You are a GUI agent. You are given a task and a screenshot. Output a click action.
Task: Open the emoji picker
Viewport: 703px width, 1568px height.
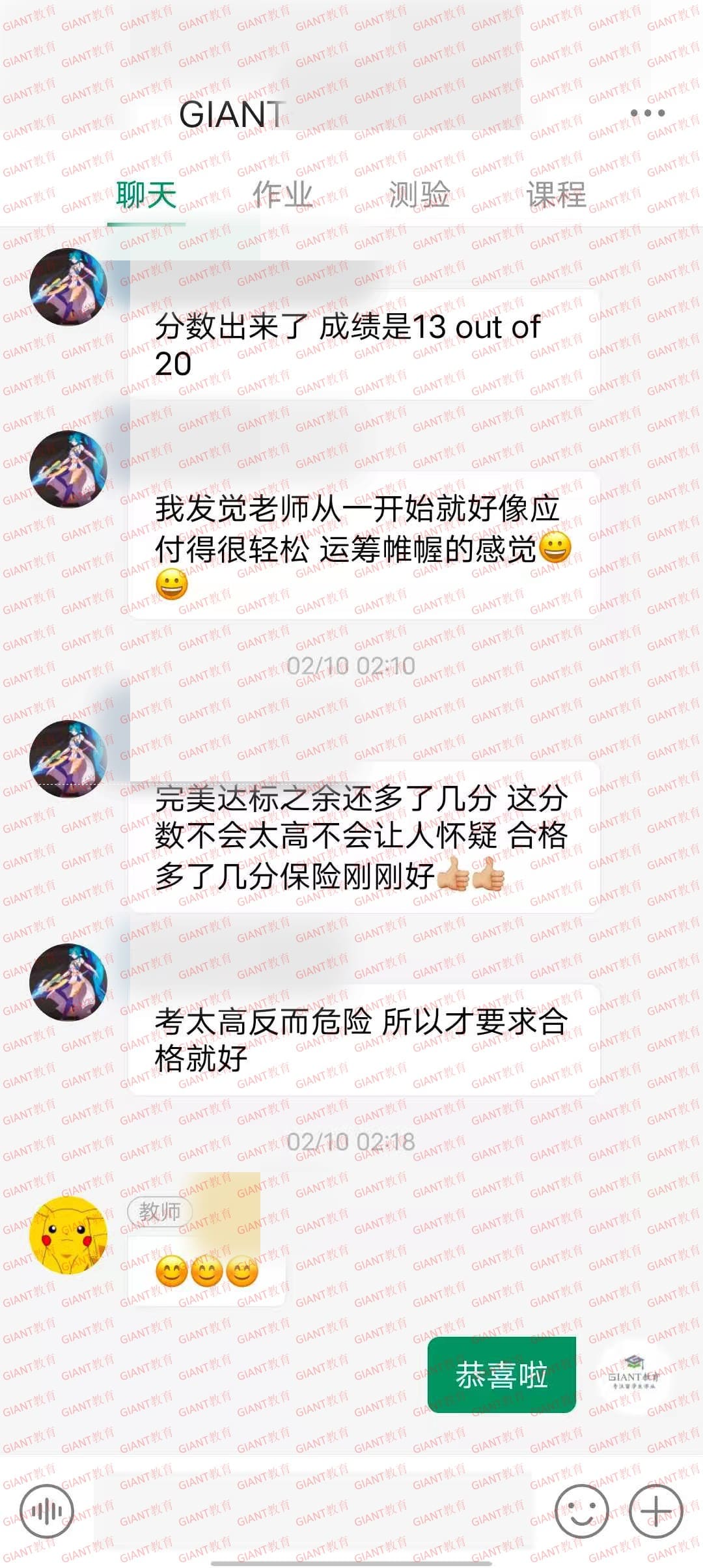pos(581,1511)
